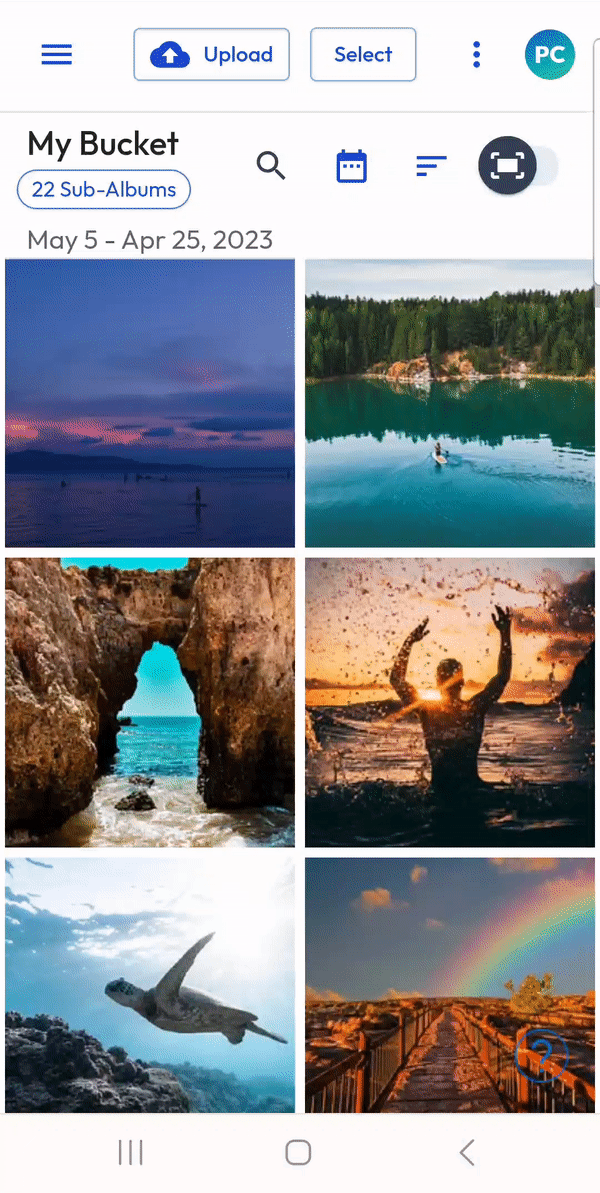
Task: Tap the Select button
Action: (x=363, y=55)
